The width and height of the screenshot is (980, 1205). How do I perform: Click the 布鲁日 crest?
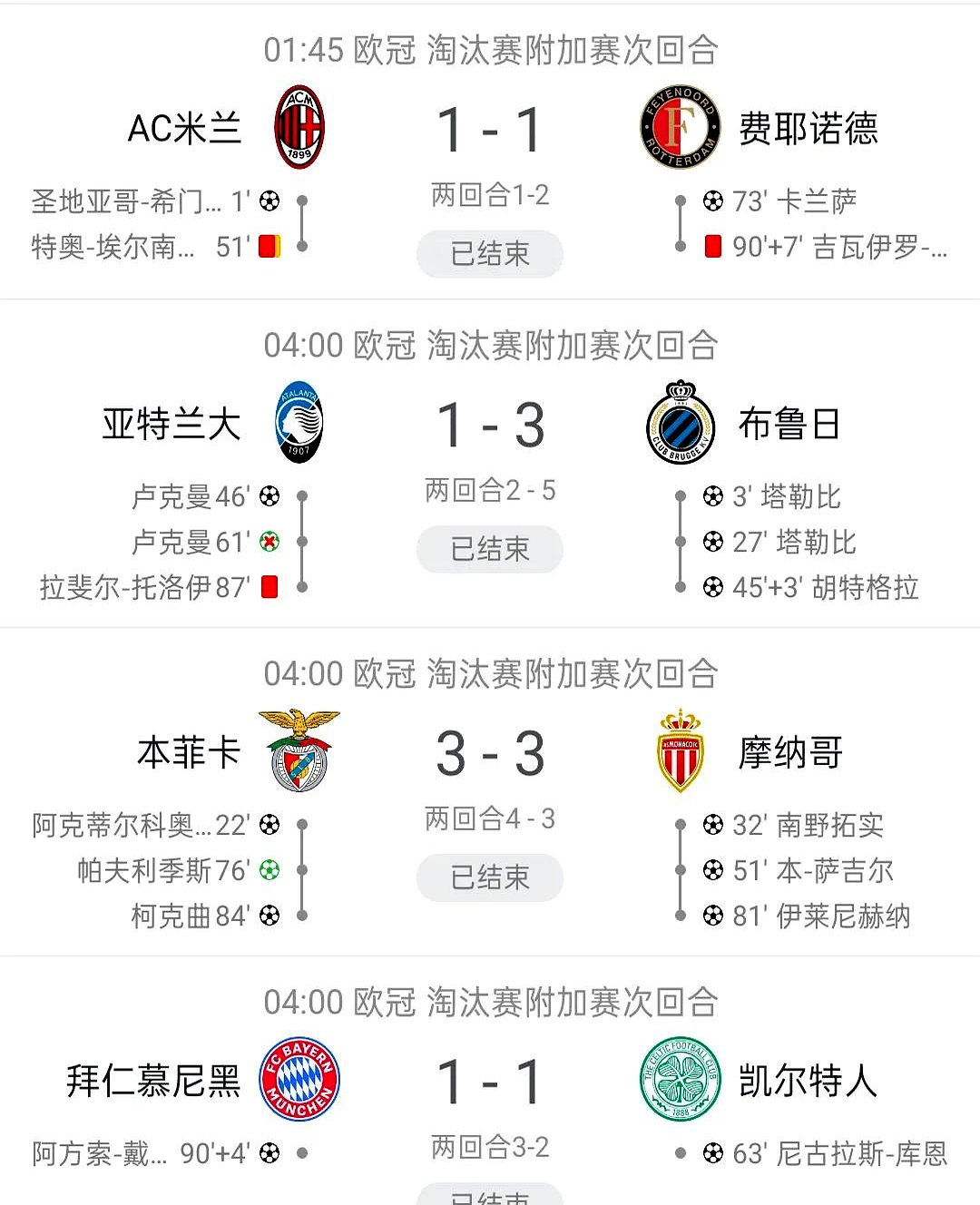[x=679, y=423]
